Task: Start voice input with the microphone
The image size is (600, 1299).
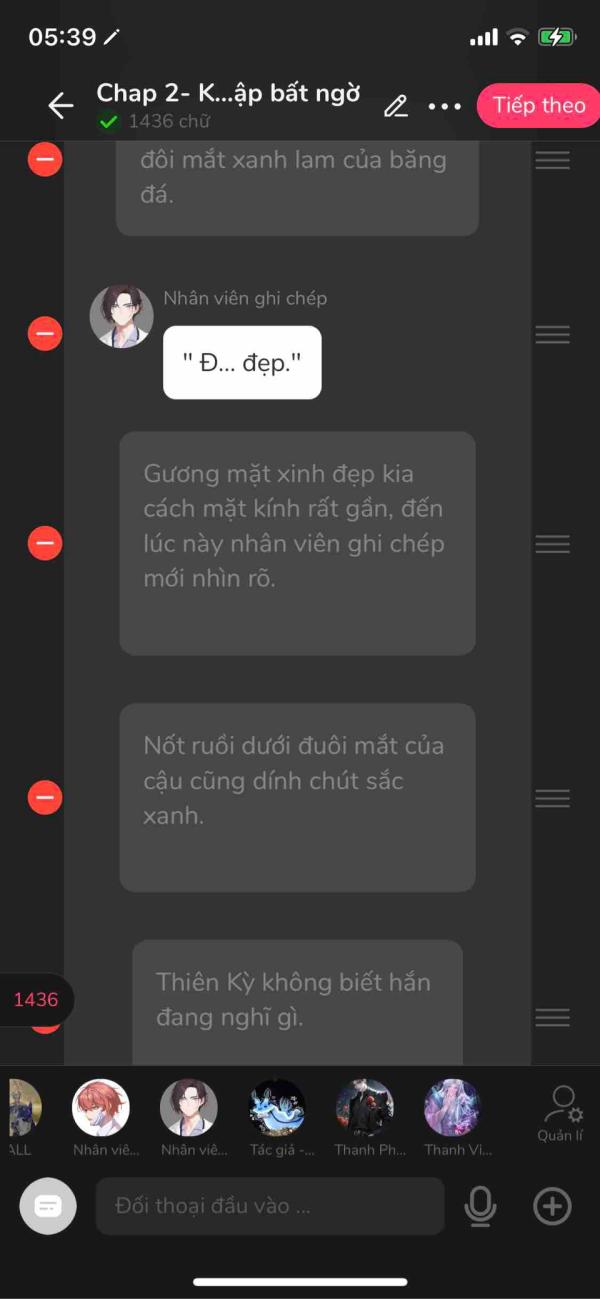Action: 481,1206
